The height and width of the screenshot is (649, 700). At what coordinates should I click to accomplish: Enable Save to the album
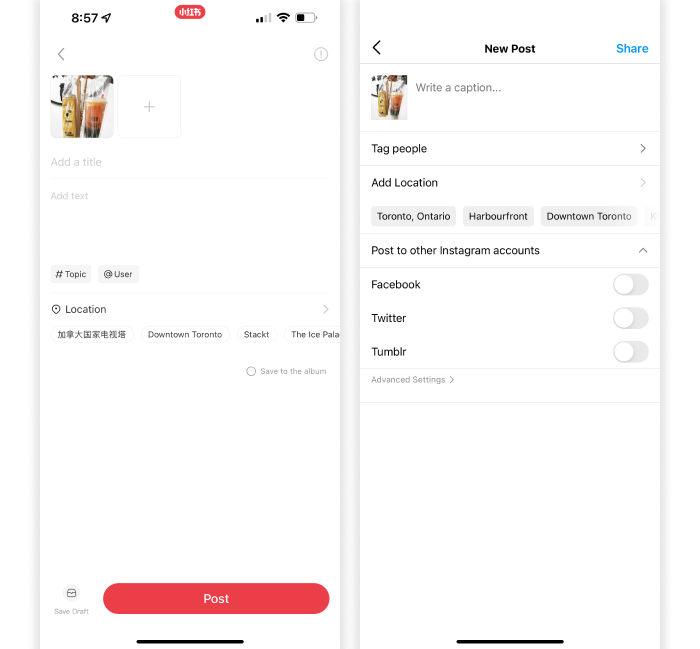[252, 371]
